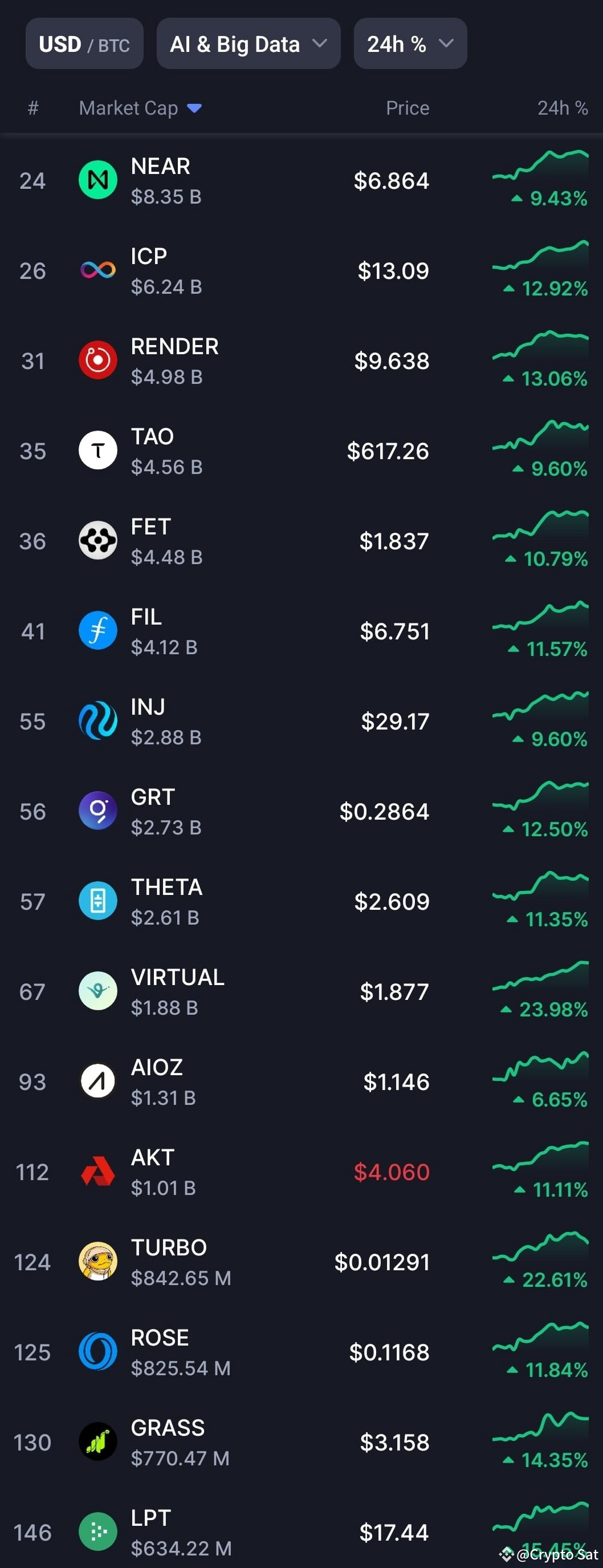Click the Filecoin FIL logo
The image size is (603, 1568).
point(97,631)
